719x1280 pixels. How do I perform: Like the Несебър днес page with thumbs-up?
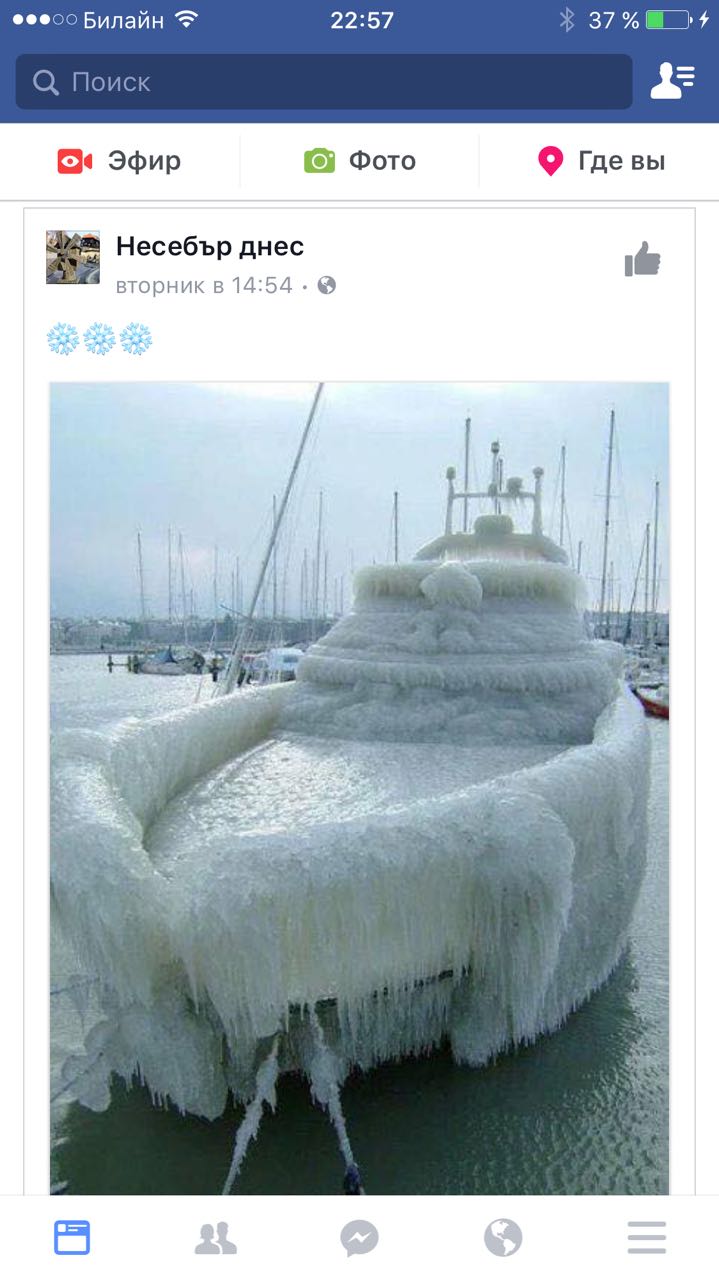click(642, 259)
